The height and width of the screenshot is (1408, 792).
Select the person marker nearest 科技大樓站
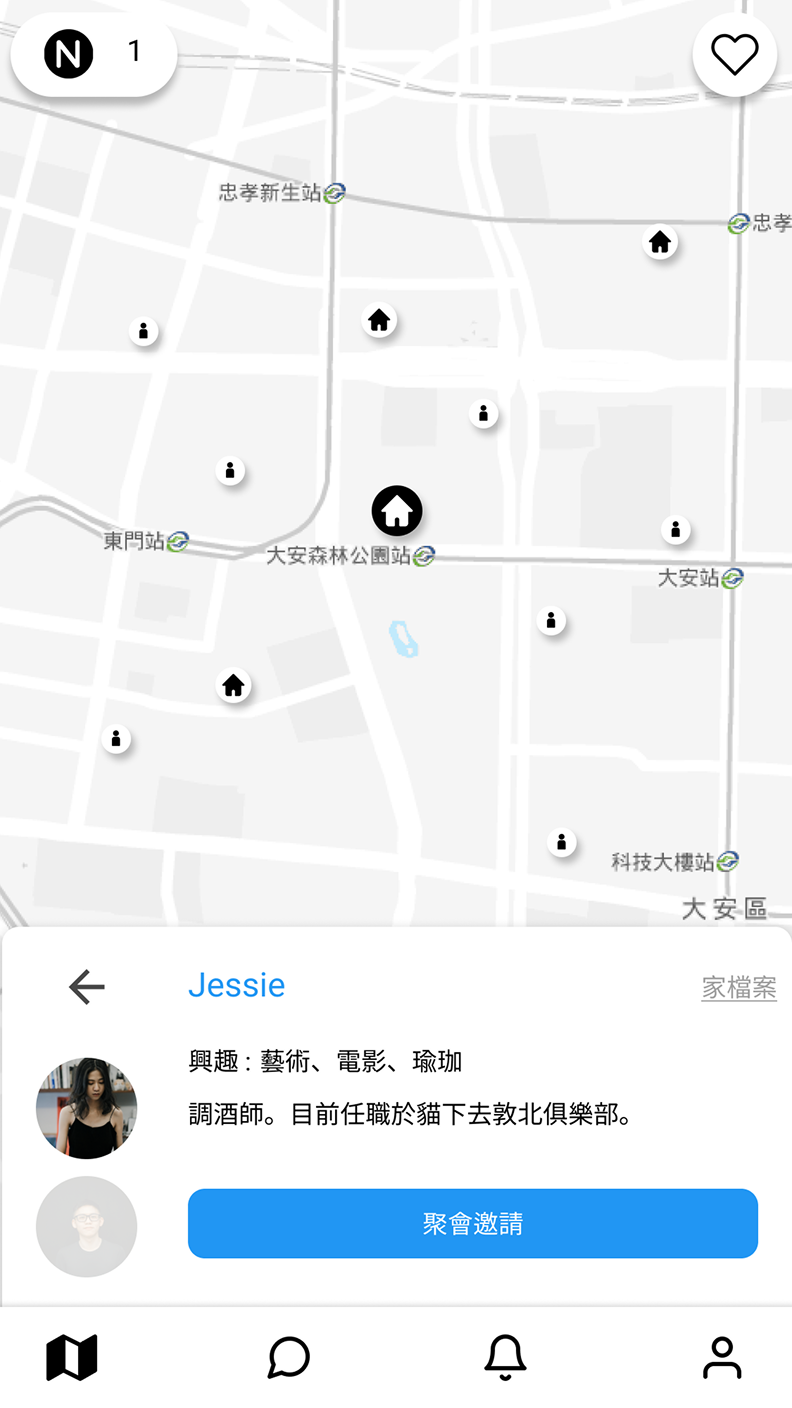(562, 843)
